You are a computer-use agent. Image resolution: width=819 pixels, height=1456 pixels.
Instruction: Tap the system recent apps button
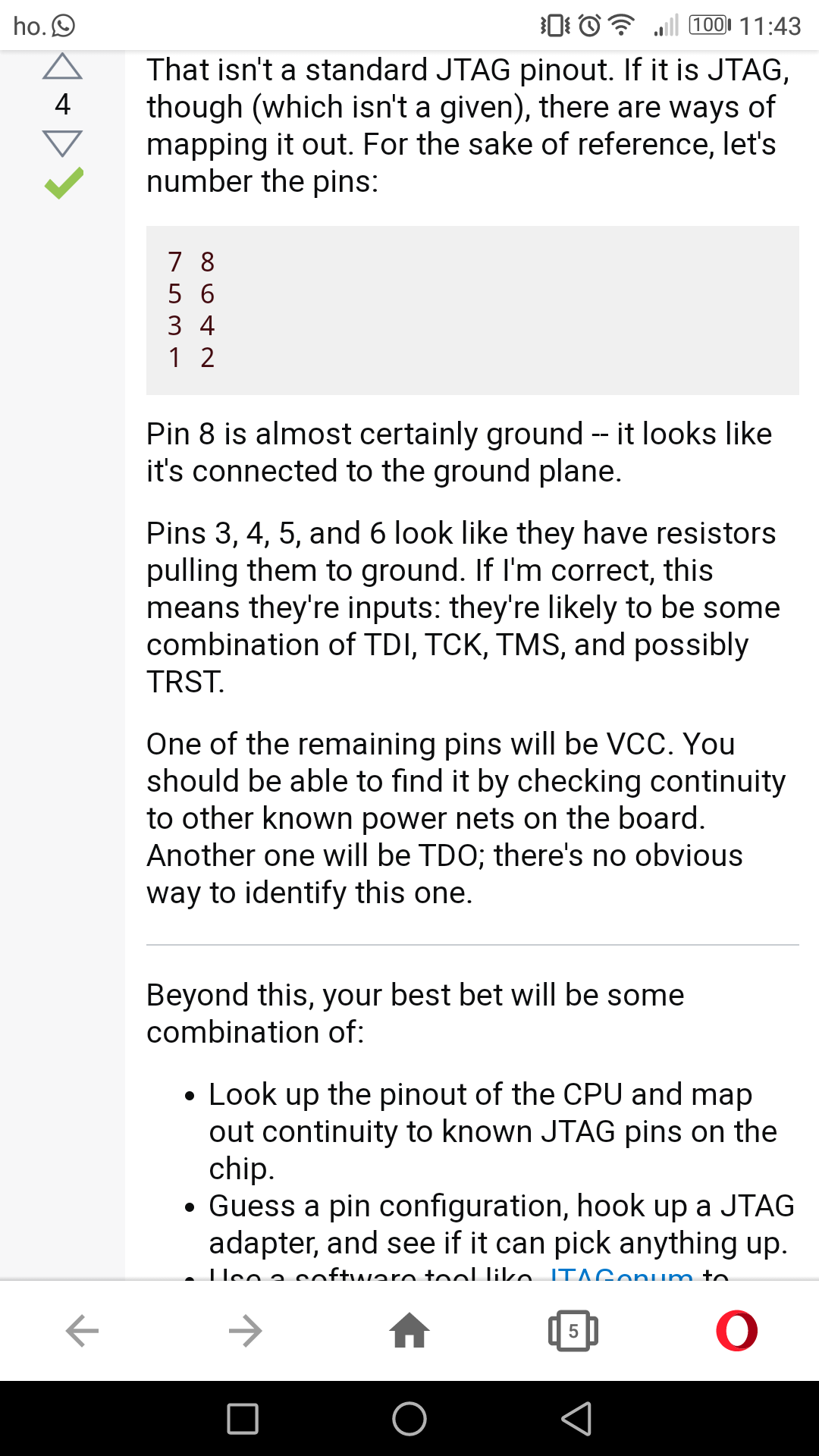tap(243, 1419)
